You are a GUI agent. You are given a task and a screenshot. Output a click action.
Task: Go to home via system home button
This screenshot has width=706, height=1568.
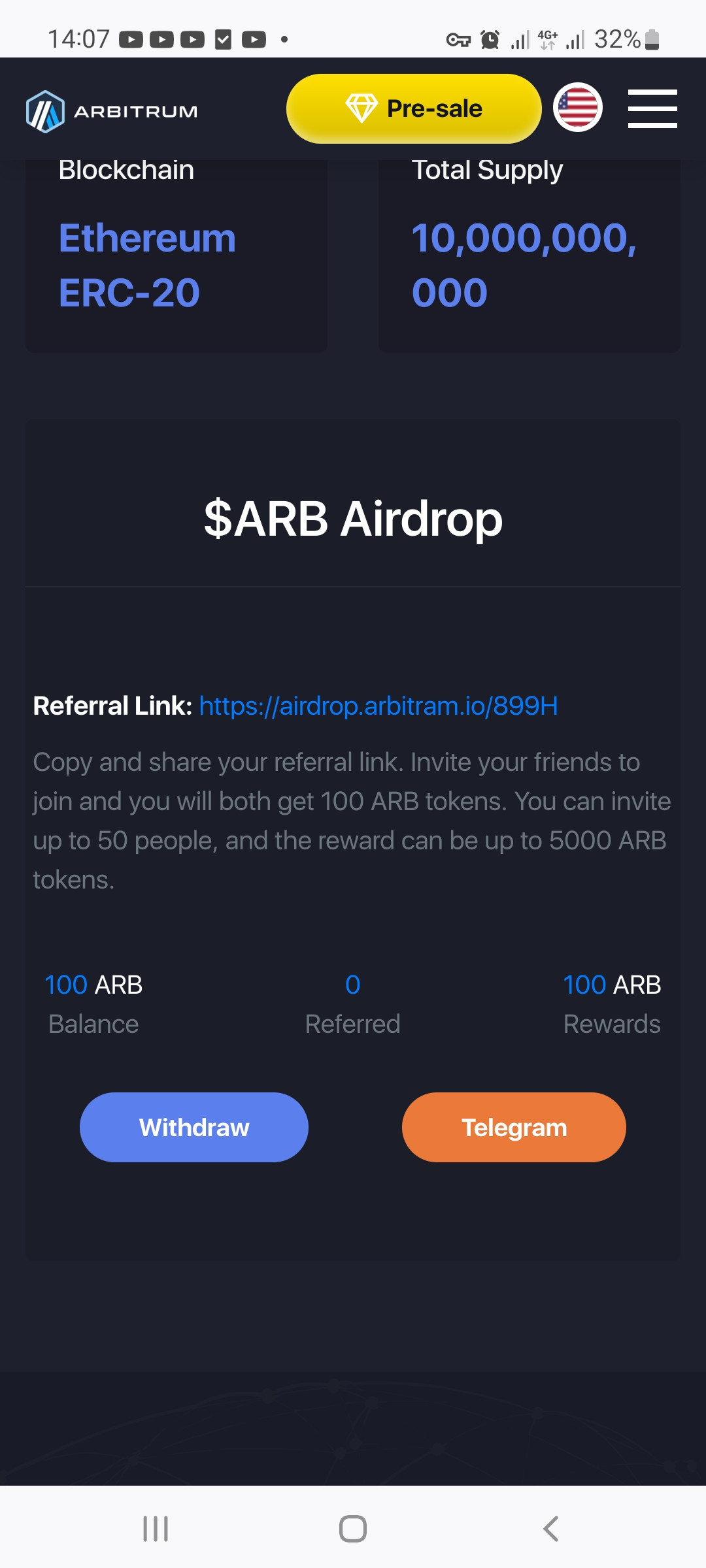[x=353, y=1529]
